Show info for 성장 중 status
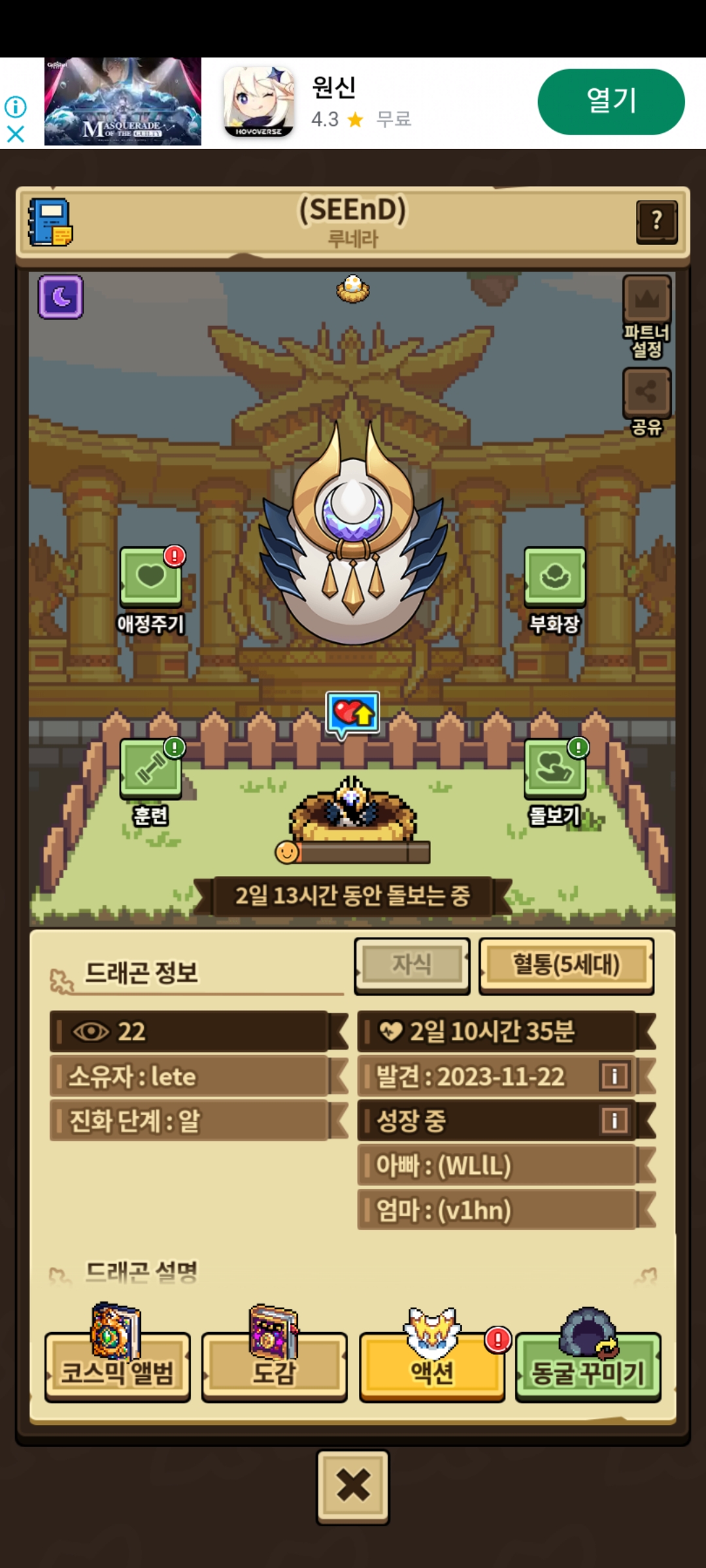The image size is (706, 1568). [614, 1120]
